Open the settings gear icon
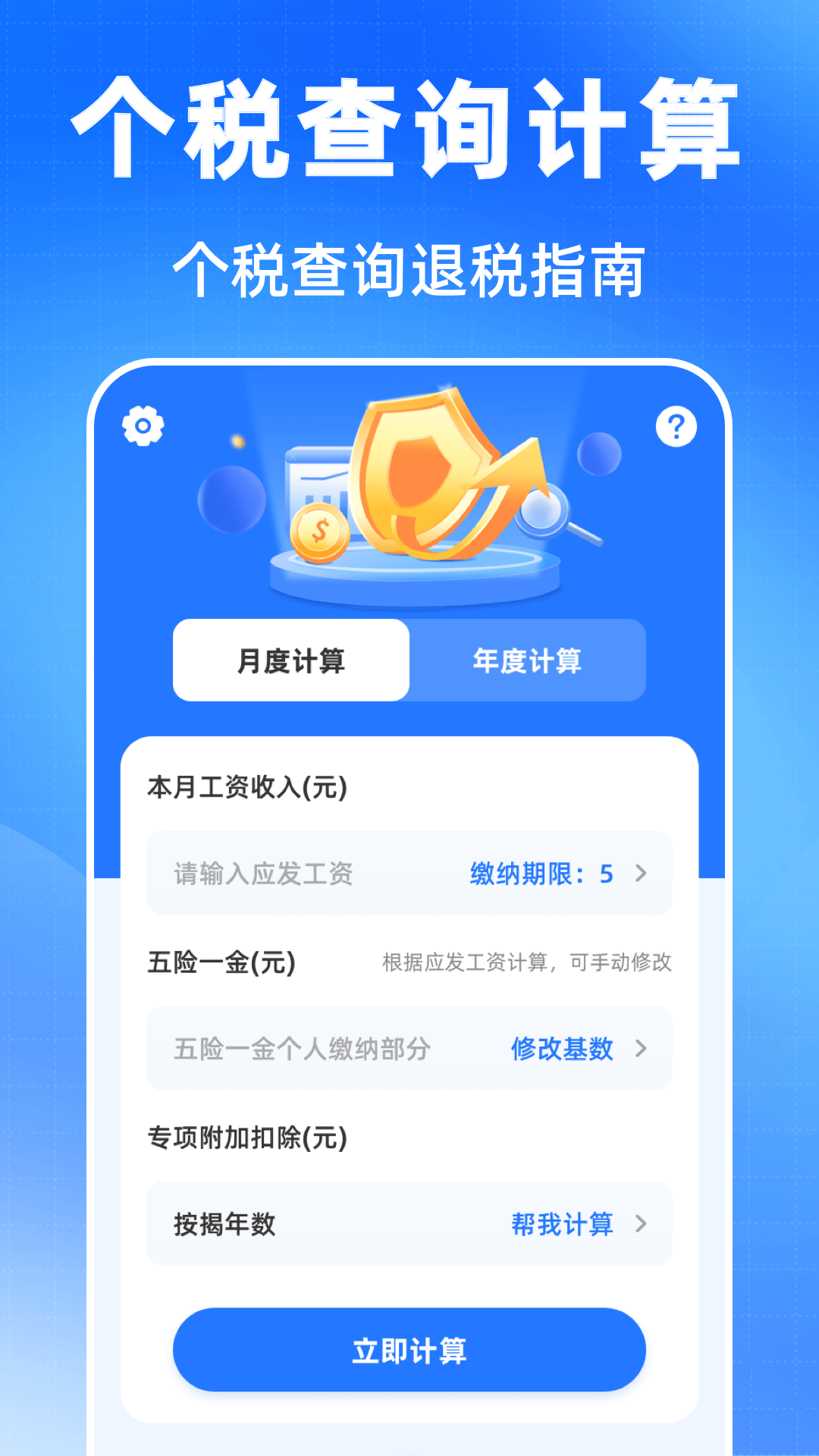 point(141,425)
